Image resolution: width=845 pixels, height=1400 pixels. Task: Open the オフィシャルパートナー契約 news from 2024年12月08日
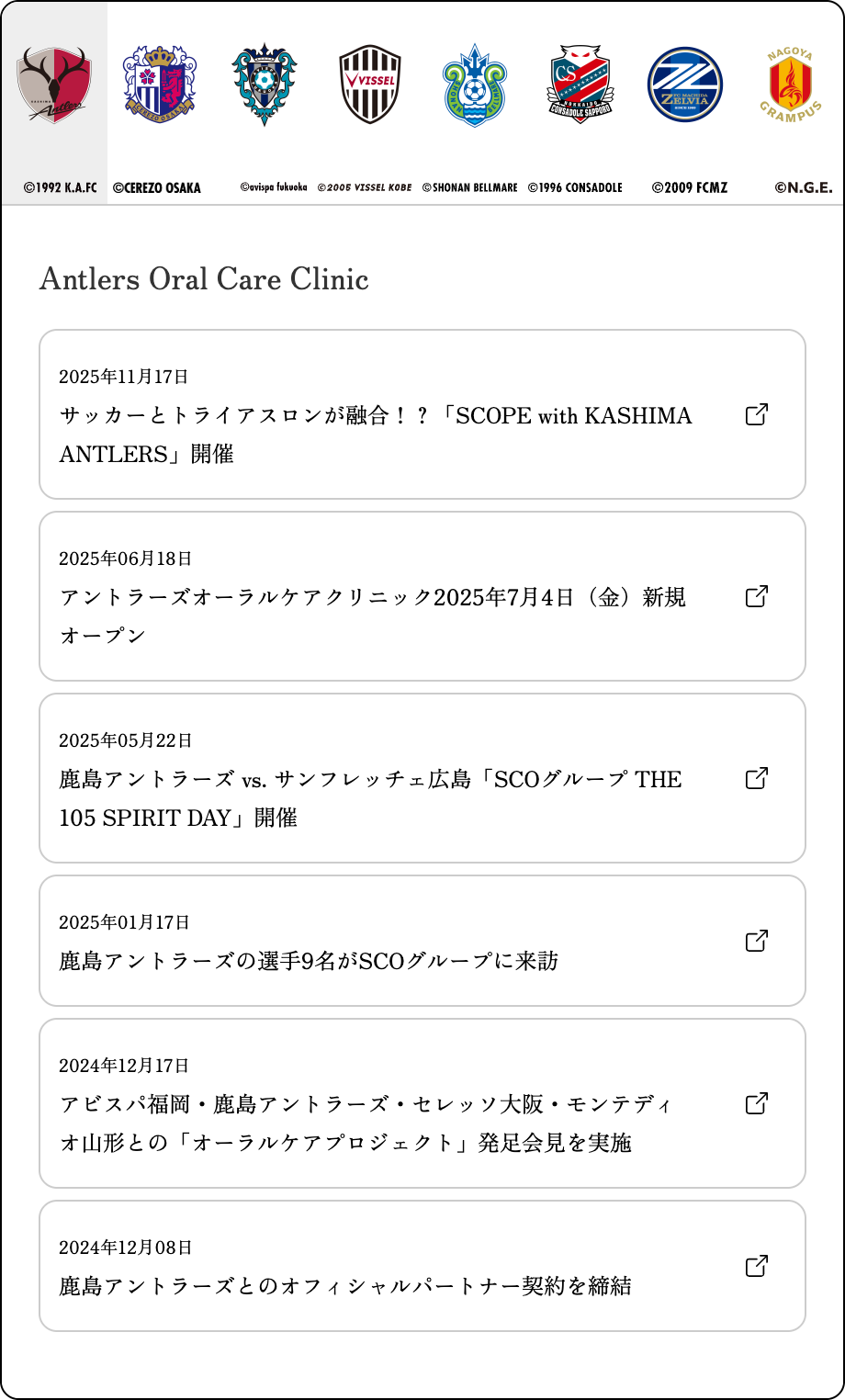[422, 1266]
